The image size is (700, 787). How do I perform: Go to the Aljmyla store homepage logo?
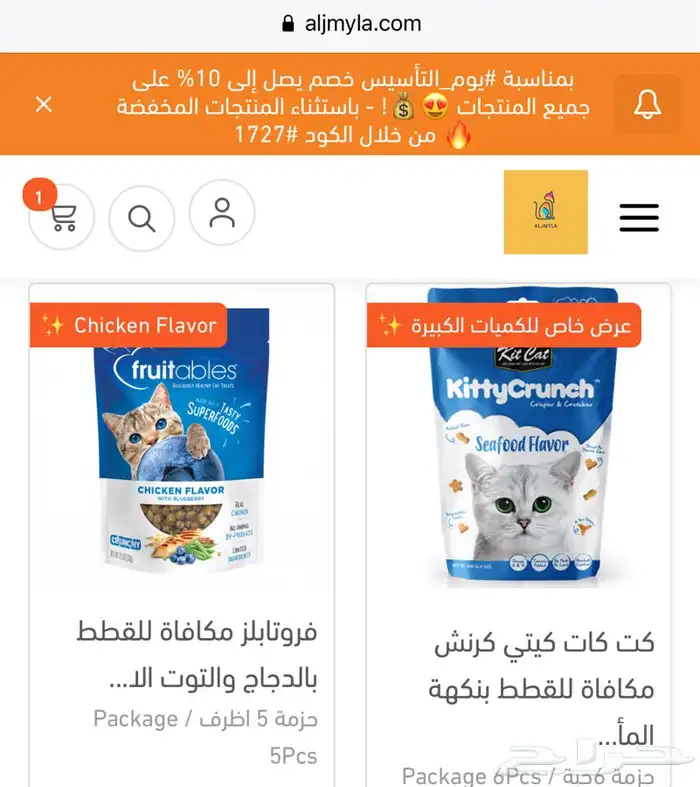(x=545, y=212)
